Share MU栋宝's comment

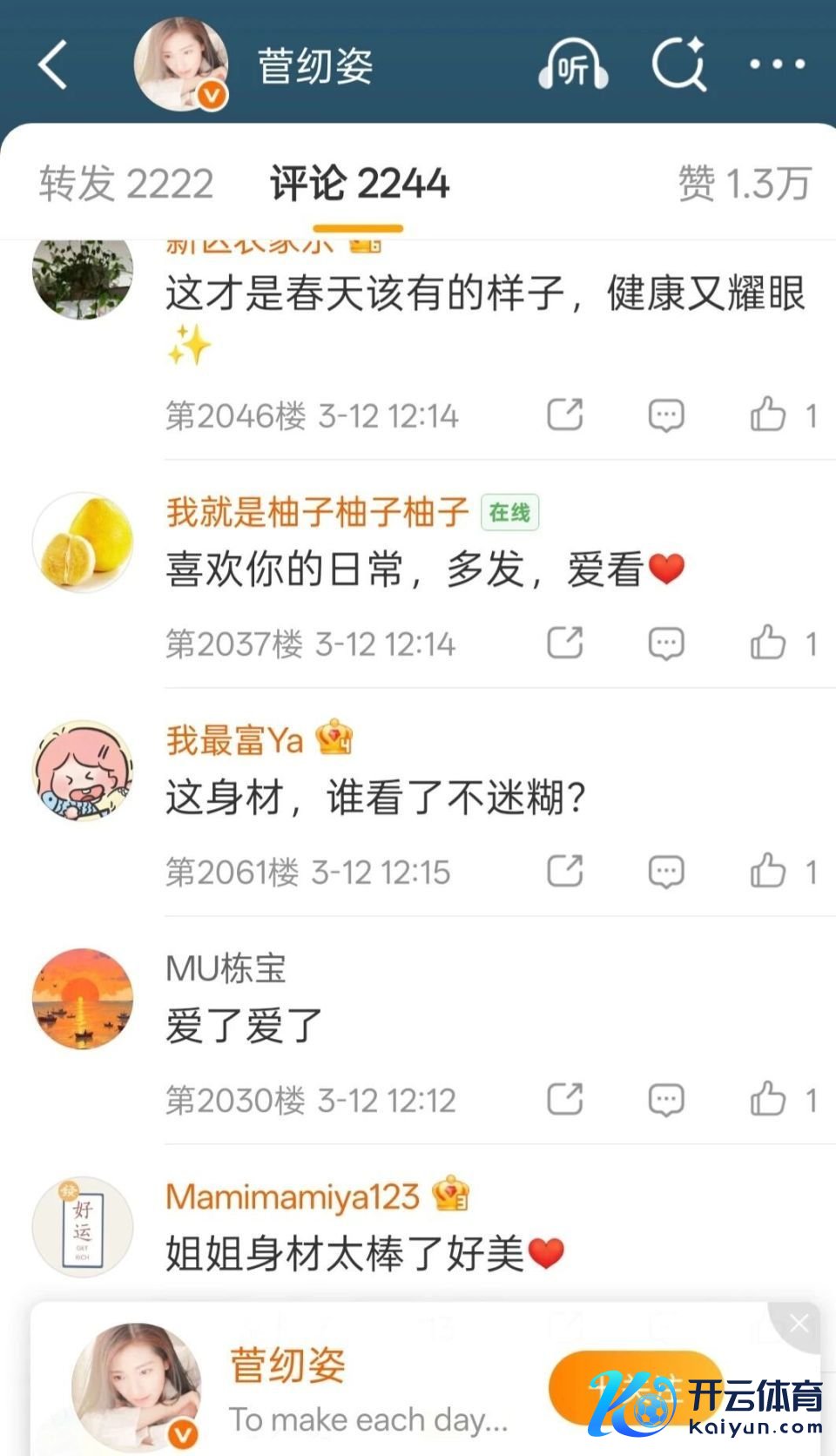(564, 1100)
